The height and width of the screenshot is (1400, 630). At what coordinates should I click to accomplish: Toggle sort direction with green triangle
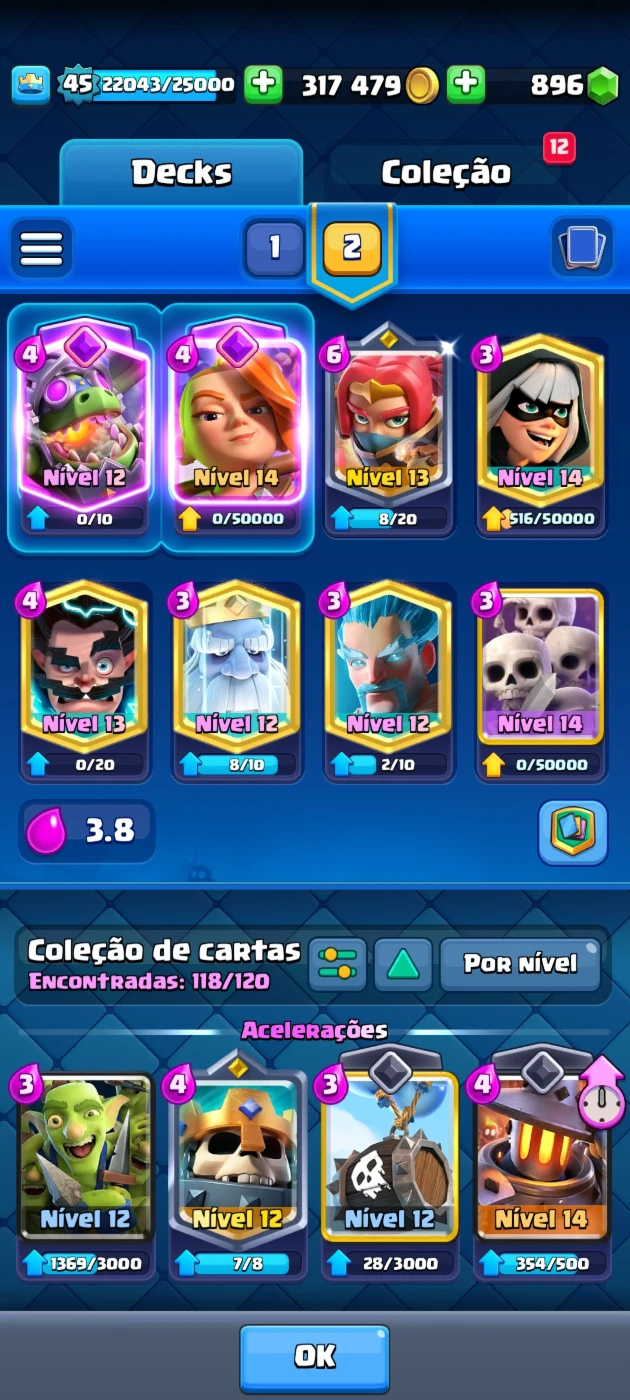402,964
